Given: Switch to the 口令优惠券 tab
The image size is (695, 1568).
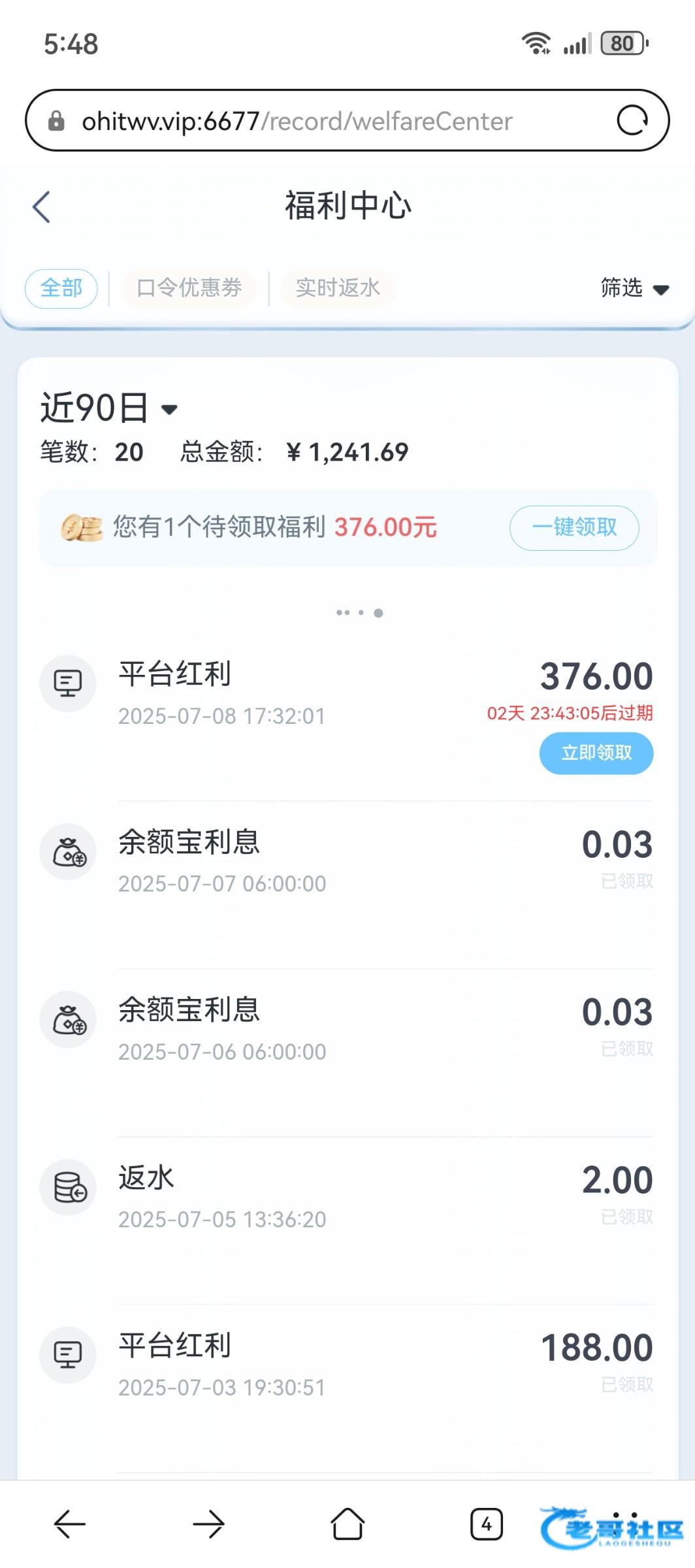Looking at the screenshot, I should click(x=189, y=288).
